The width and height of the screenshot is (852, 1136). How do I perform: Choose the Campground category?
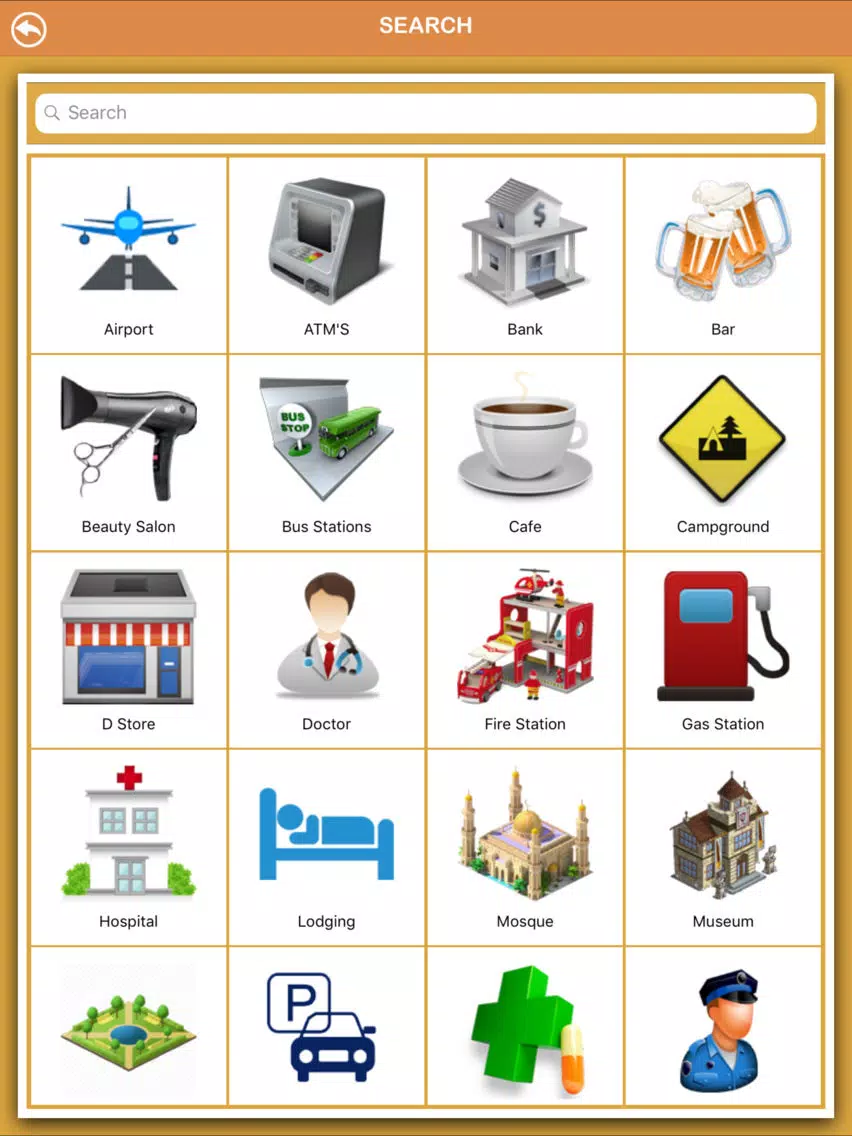pos(723,452)
